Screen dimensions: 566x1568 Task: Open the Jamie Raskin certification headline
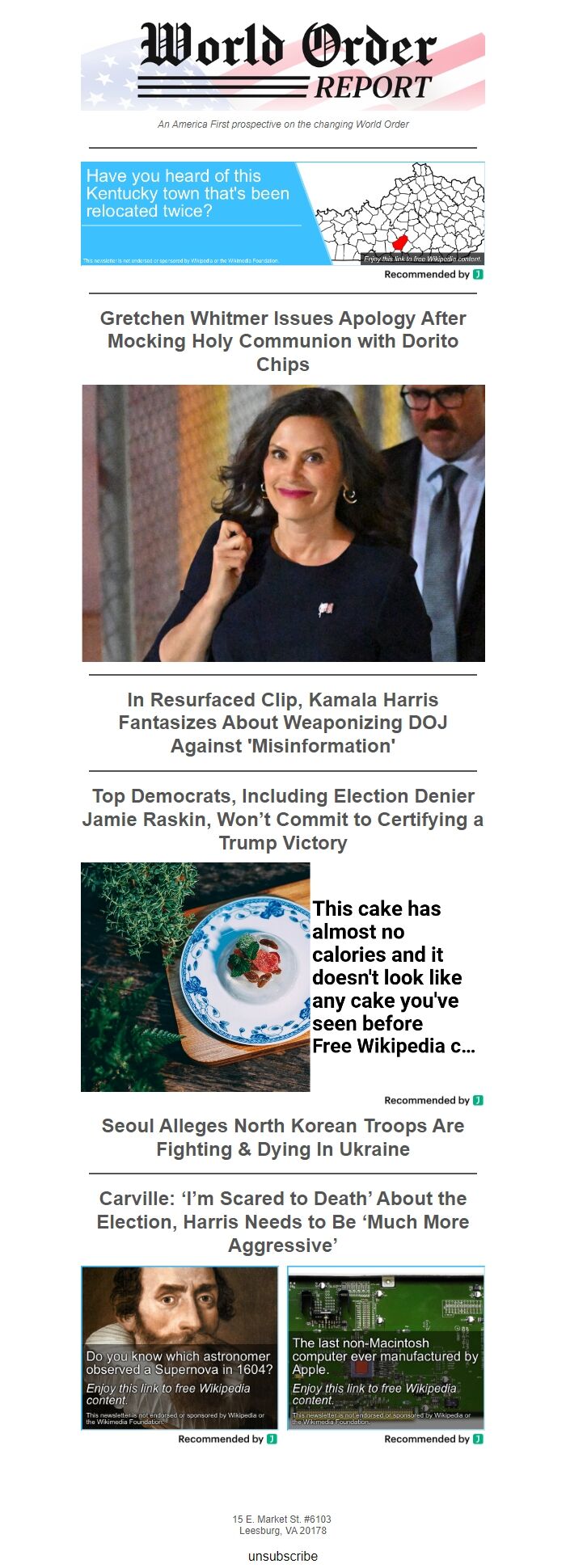tap(283, 820)
